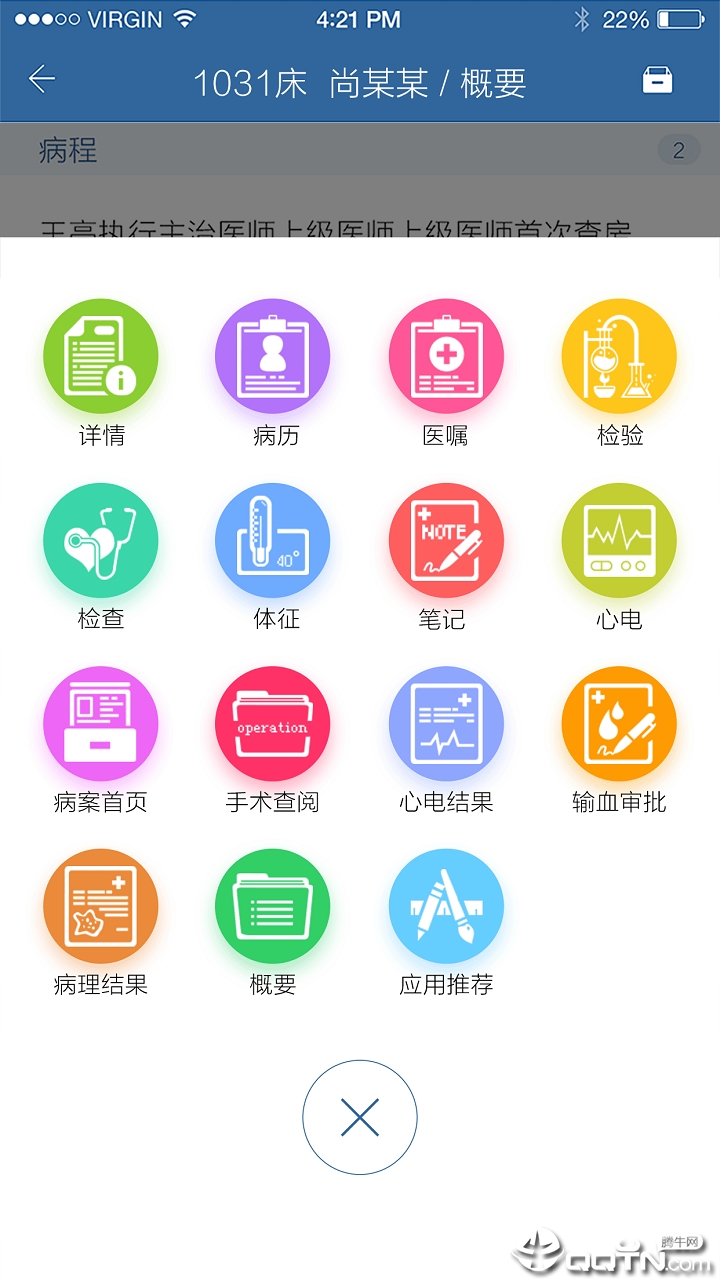Viewport: 720px width, 1280px height.
Task: Select the 检查 examination icon
Action: pos(101,540)
